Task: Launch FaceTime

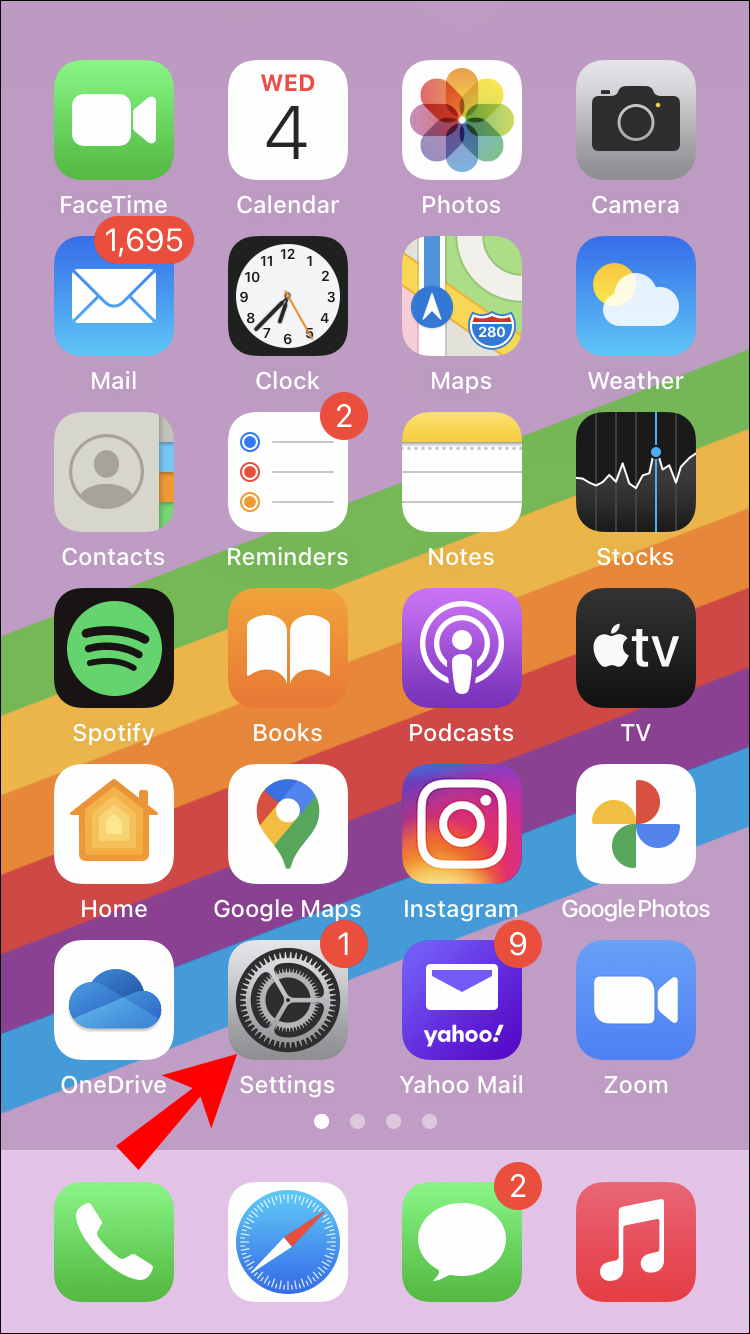Action: pos(113,120)
